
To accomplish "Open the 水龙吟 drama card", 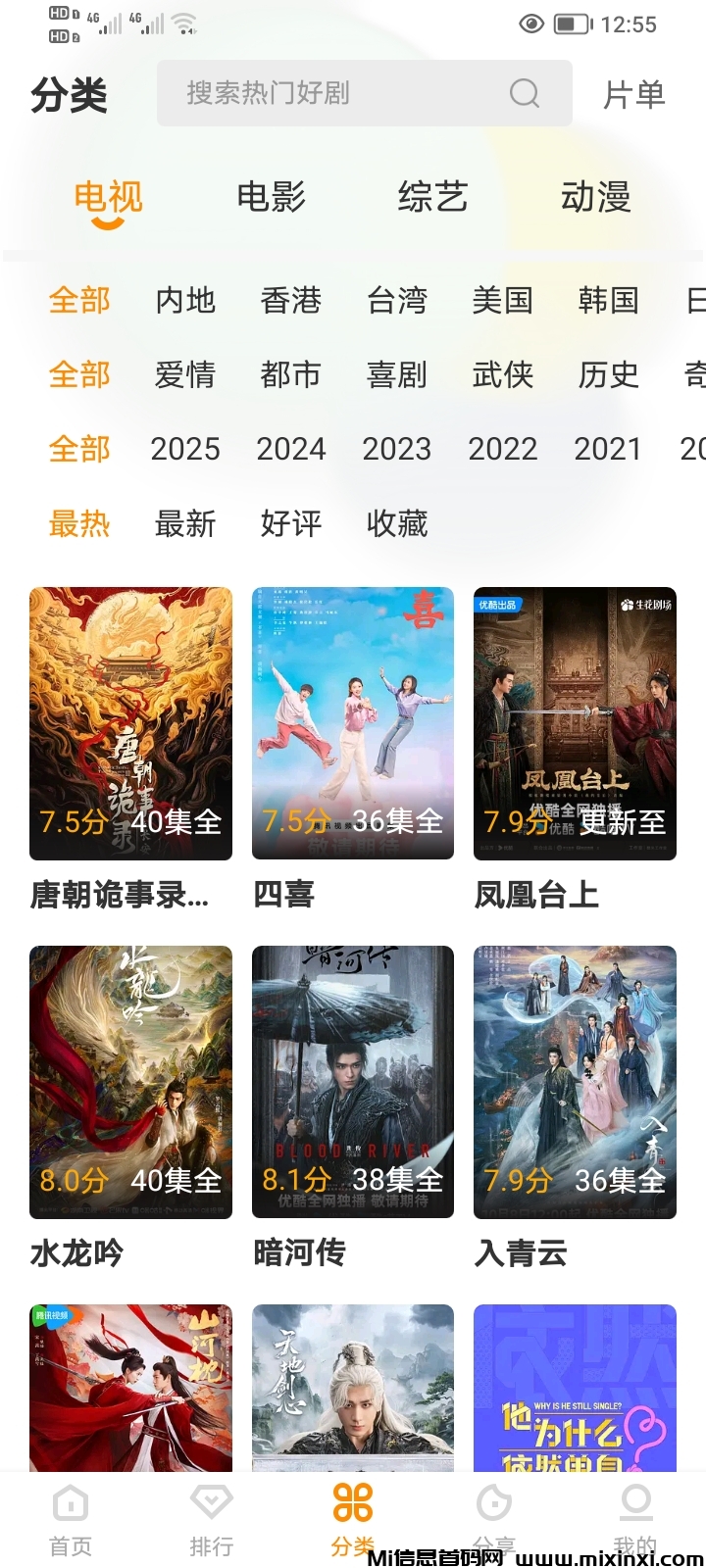I will 130,1082.
